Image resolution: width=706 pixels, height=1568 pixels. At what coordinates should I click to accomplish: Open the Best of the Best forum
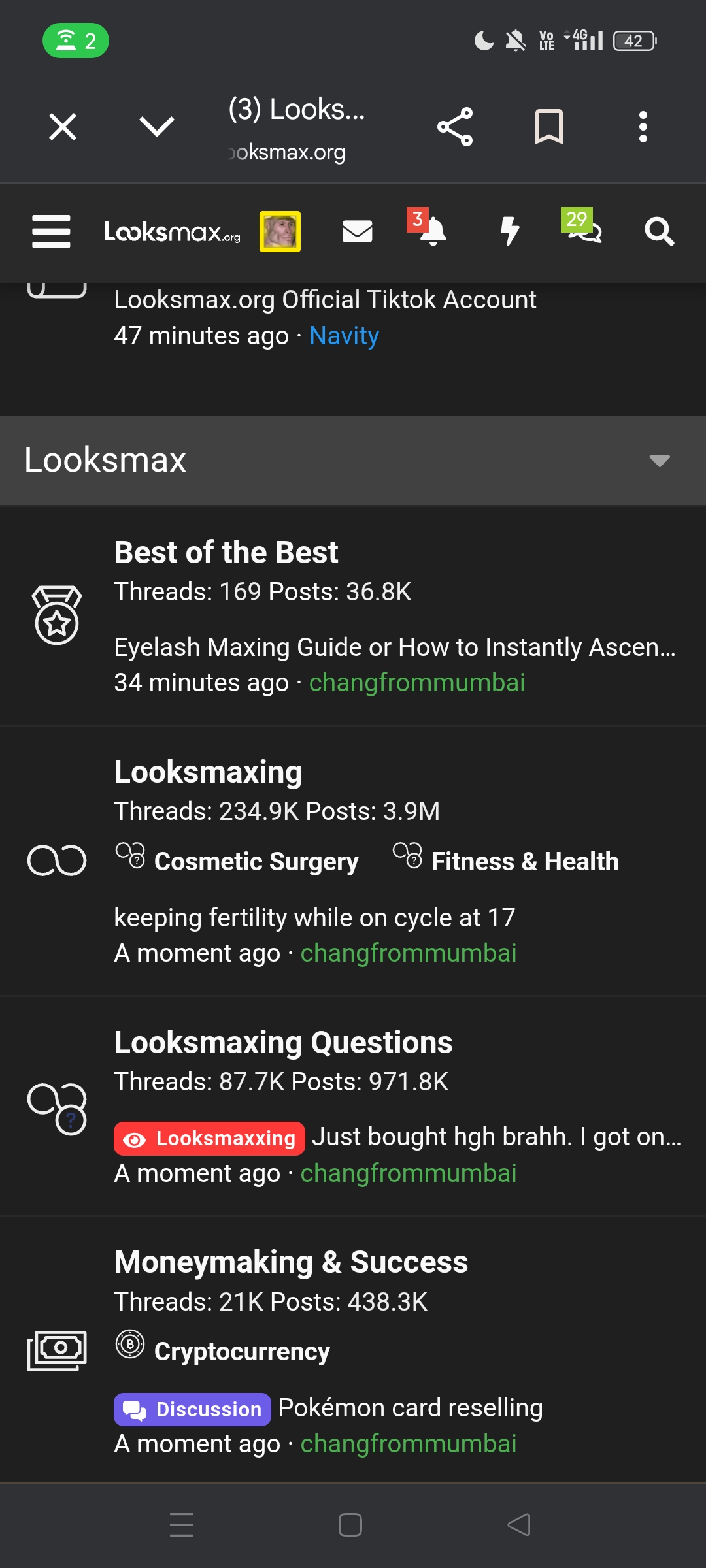pos(226,552)
